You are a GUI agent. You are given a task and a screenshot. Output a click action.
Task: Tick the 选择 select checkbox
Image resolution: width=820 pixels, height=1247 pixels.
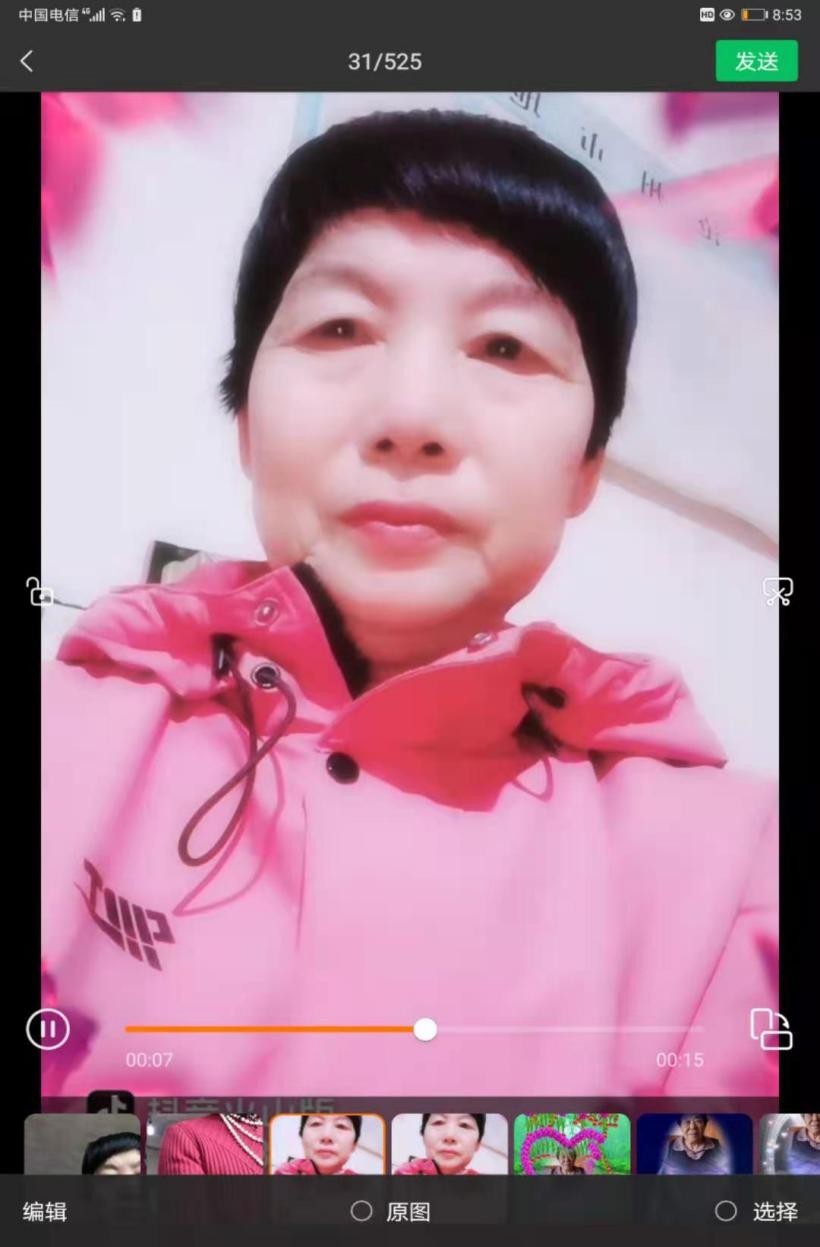click(726, 1211)
